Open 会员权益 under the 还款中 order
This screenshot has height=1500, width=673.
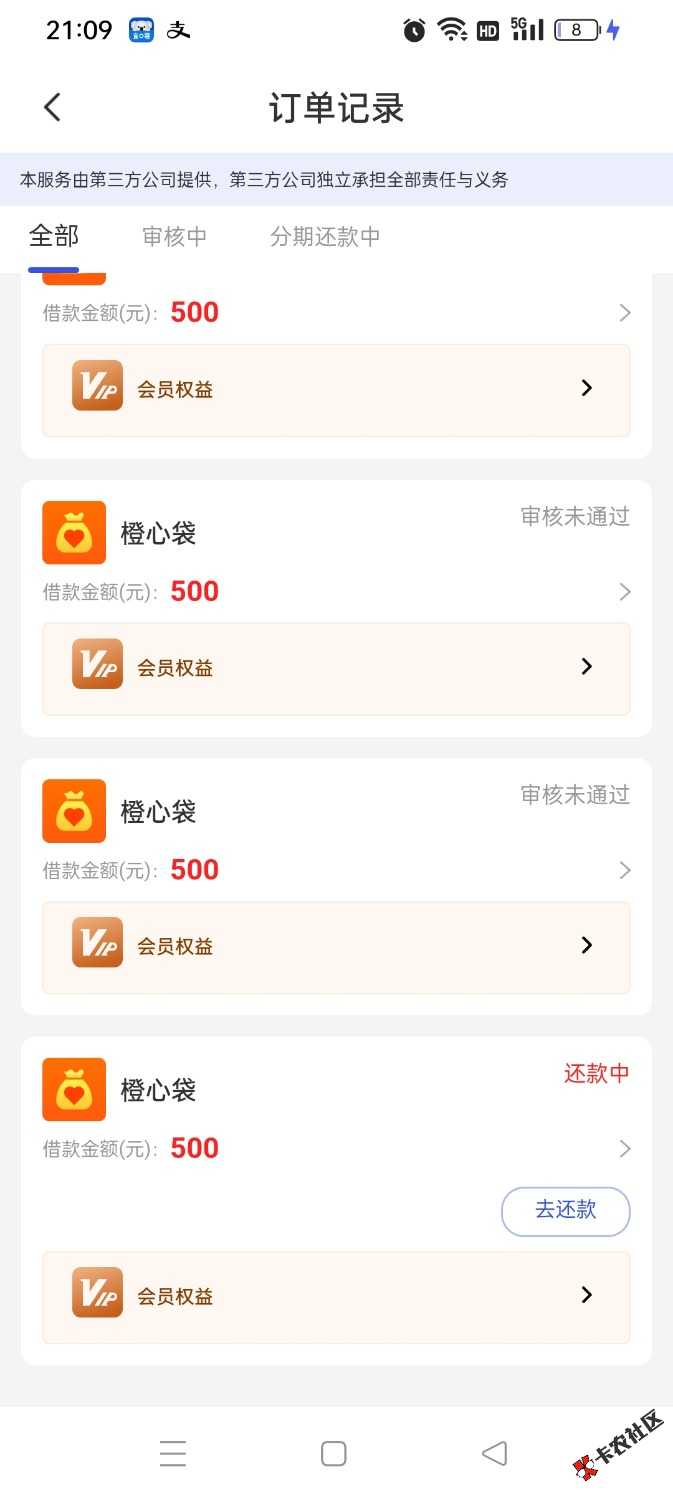(x=336, y=1297)
